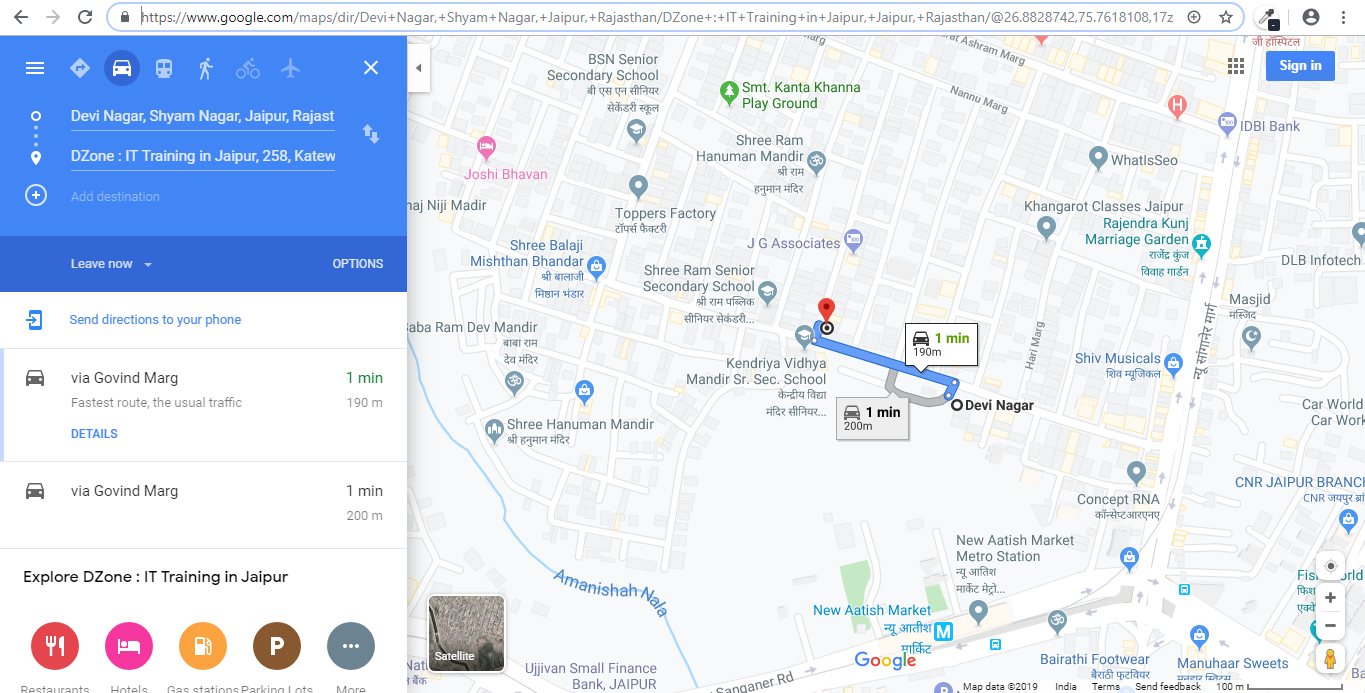Viewport: 1365px width, 693px height.
Task: Switch to cycling directions
Action: coord(248,68)
